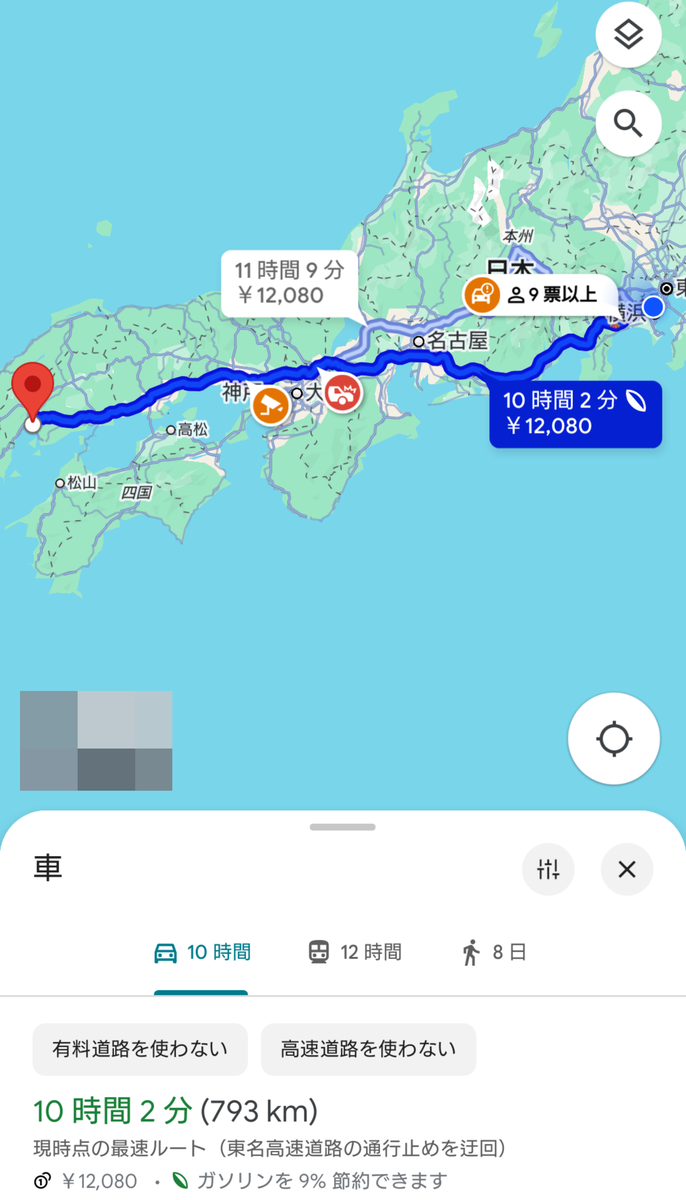Viewport: 686px width, 1200px height.
Task: Switch to walking 8 日 tab
Action: click(x=493, y=952)
